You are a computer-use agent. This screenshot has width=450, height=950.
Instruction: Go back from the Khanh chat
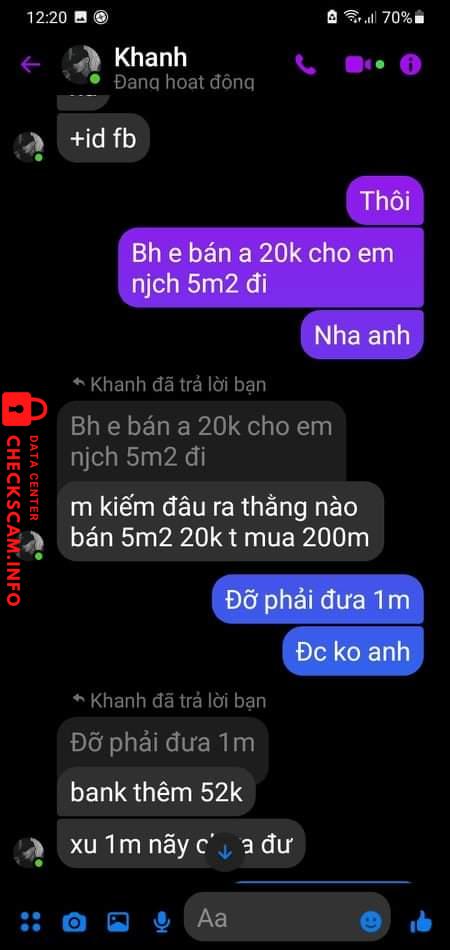click(30, 64)
